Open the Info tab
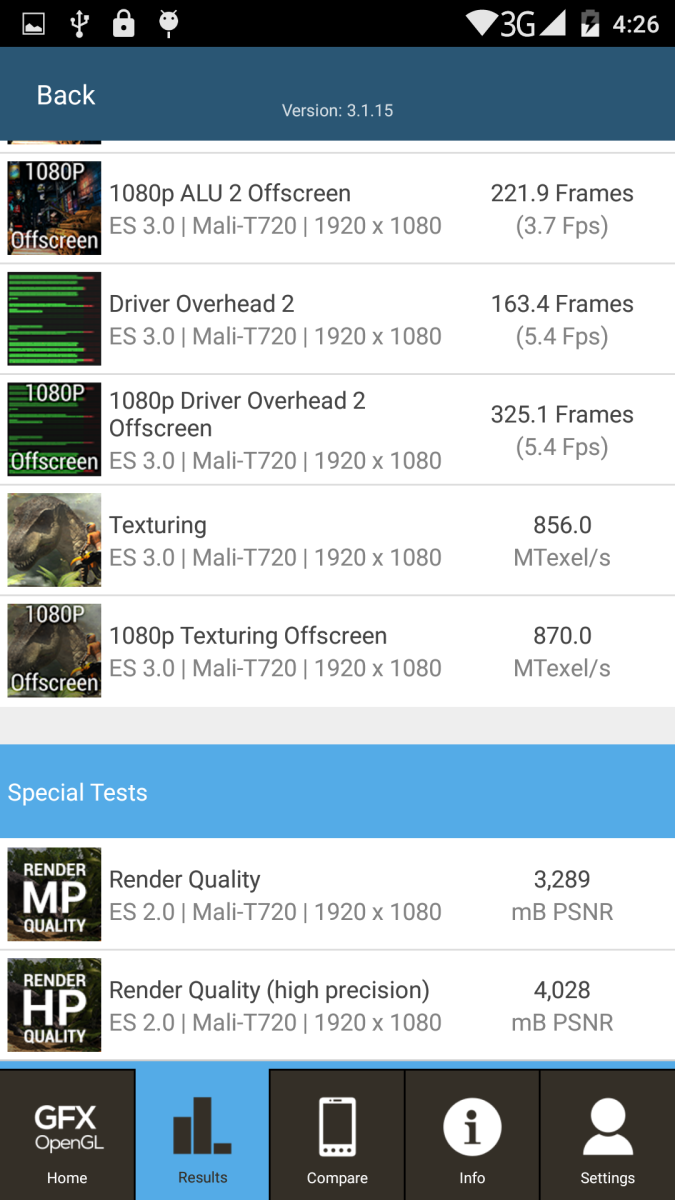The image size is (675, 1200). 472,1135
